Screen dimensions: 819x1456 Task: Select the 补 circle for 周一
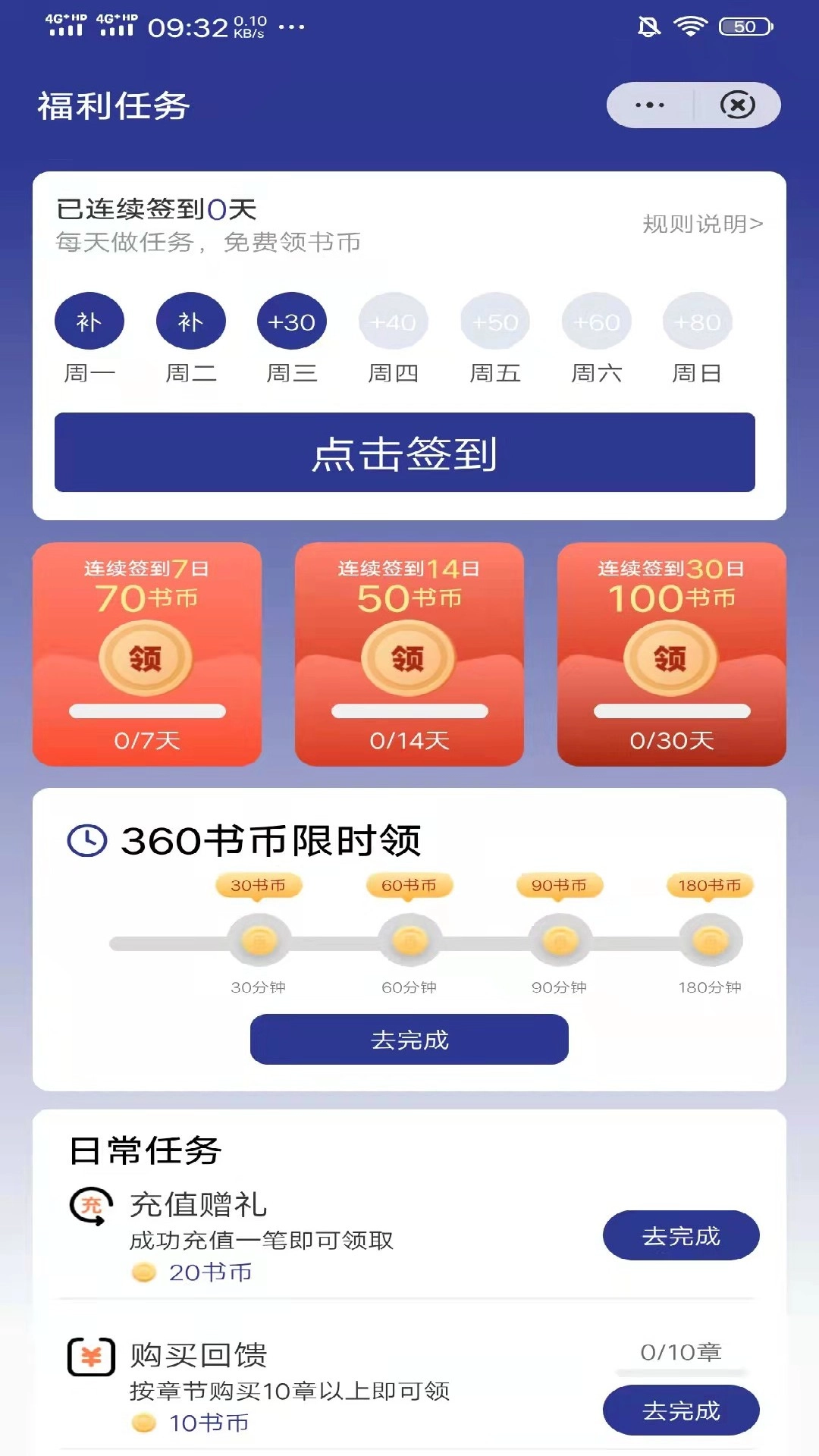tap(89, 320)
